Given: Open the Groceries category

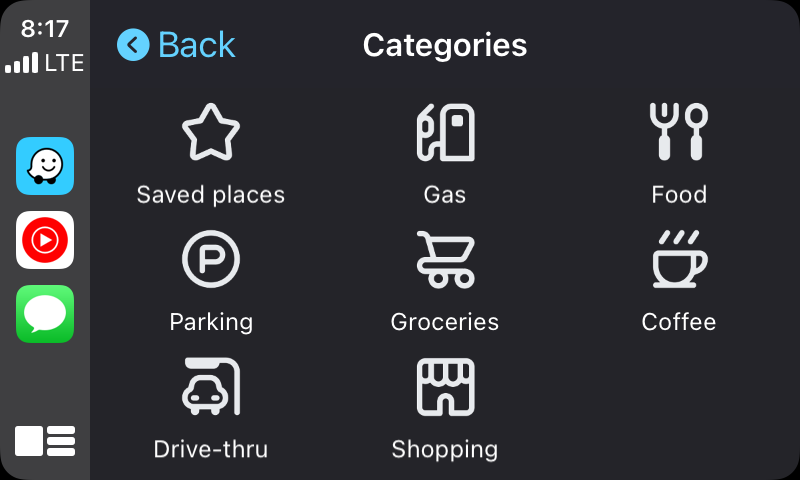Looking at the screenshot, I should [445, 282].
